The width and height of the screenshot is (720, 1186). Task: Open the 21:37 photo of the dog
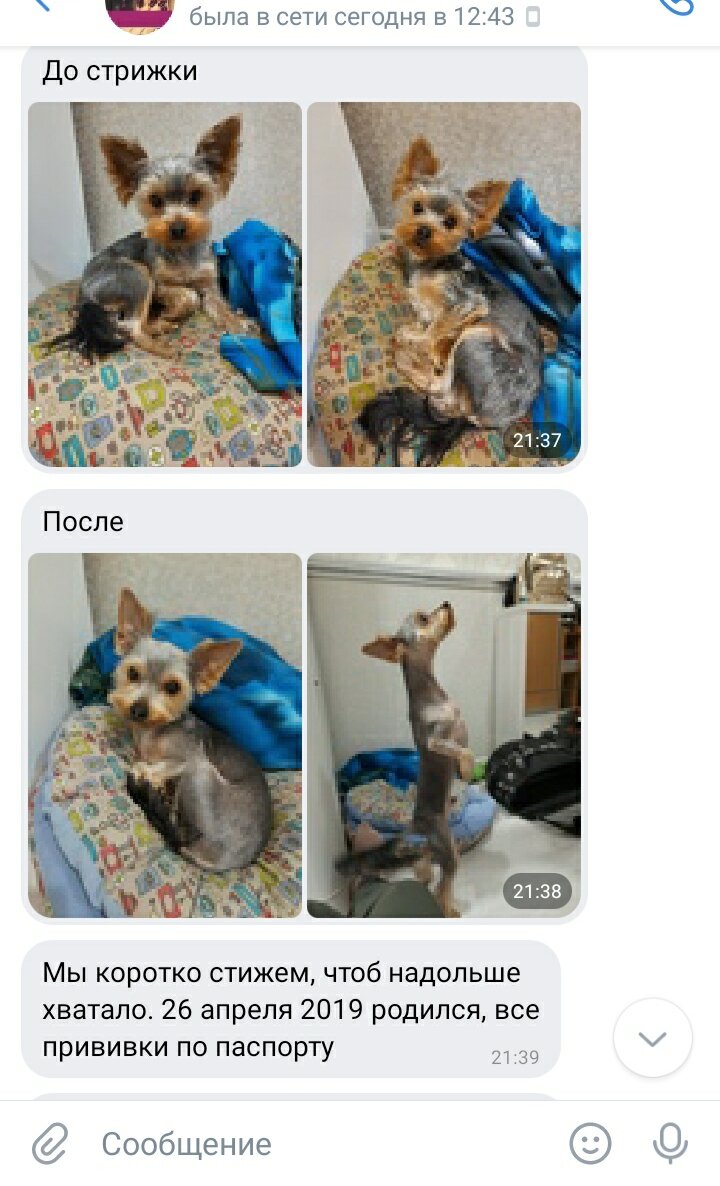[444, 284]
